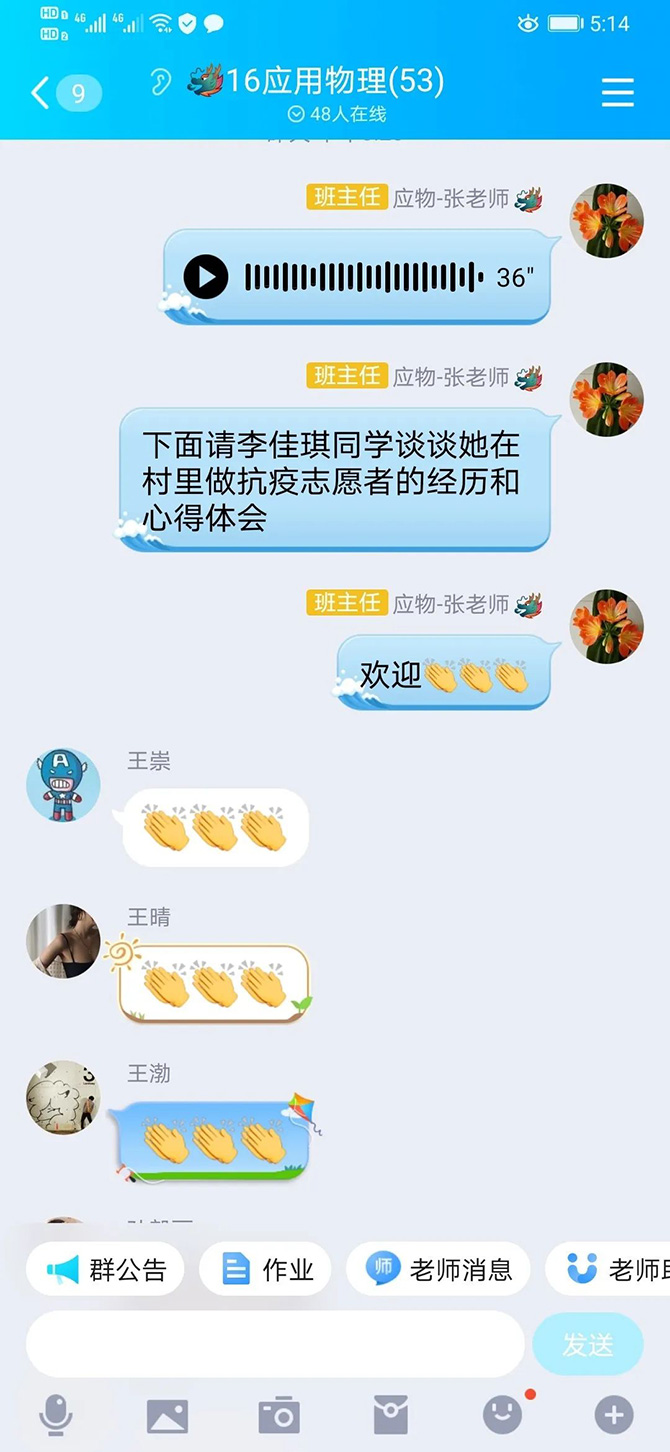Open 王晴's profile avatar
The image size is (670, 1452).
63,941
